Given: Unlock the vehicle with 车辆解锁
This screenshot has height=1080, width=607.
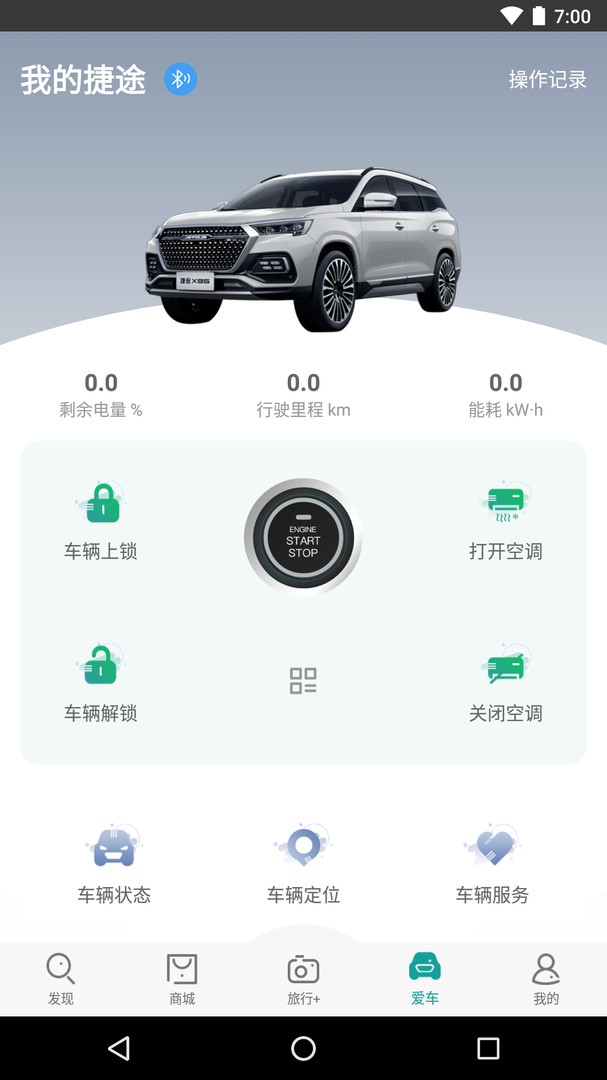Looking at the screenshot, I should (x=101, y=682).
